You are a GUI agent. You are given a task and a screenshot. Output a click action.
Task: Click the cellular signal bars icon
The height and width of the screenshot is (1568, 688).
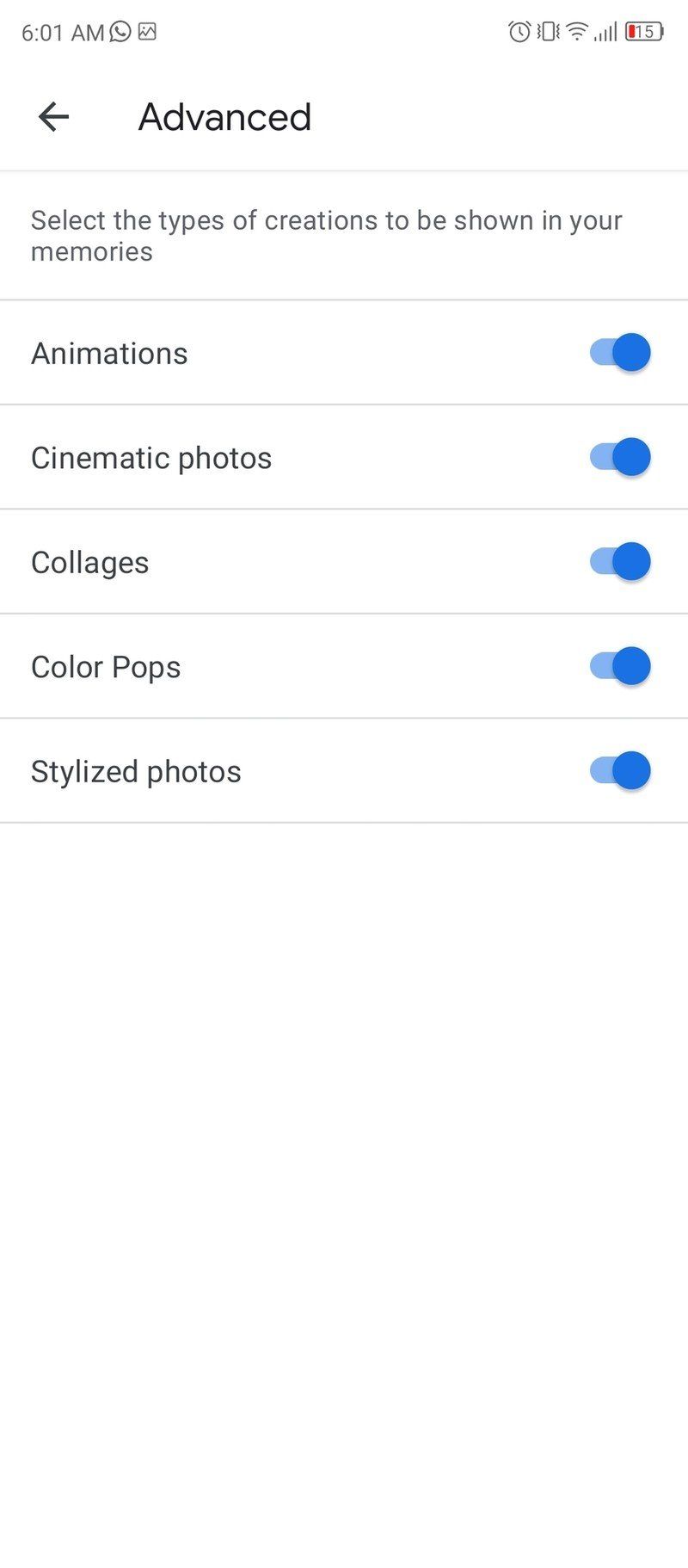click(x=604, y=32)
